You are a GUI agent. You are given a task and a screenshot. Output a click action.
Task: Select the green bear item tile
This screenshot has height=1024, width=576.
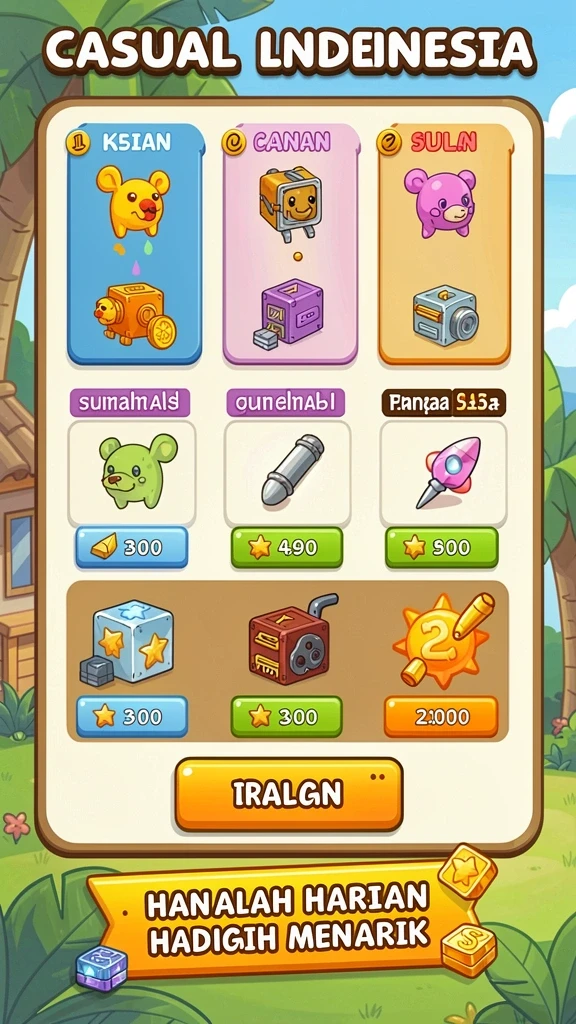[132, 473]
